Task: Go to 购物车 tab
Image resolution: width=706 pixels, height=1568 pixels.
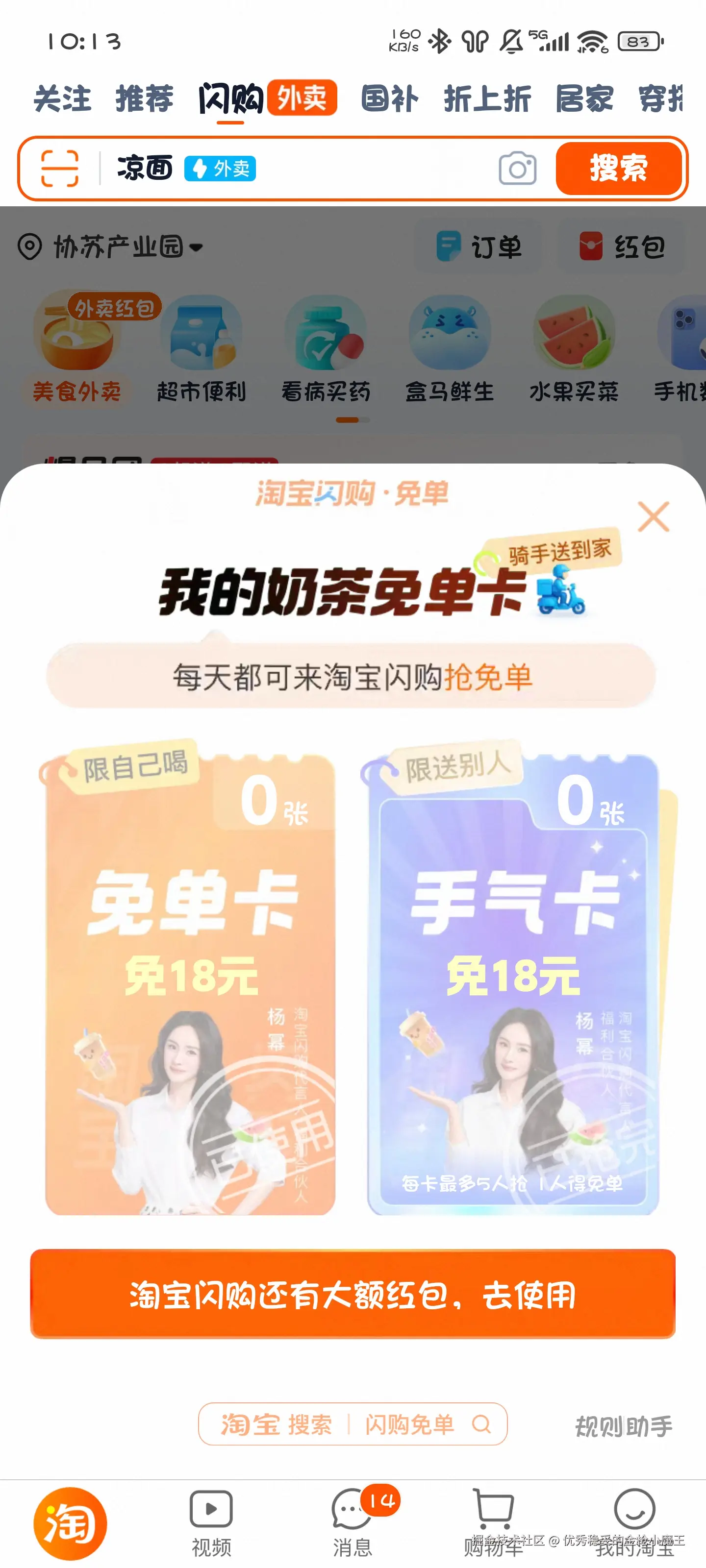Action: pos(493,1522)
